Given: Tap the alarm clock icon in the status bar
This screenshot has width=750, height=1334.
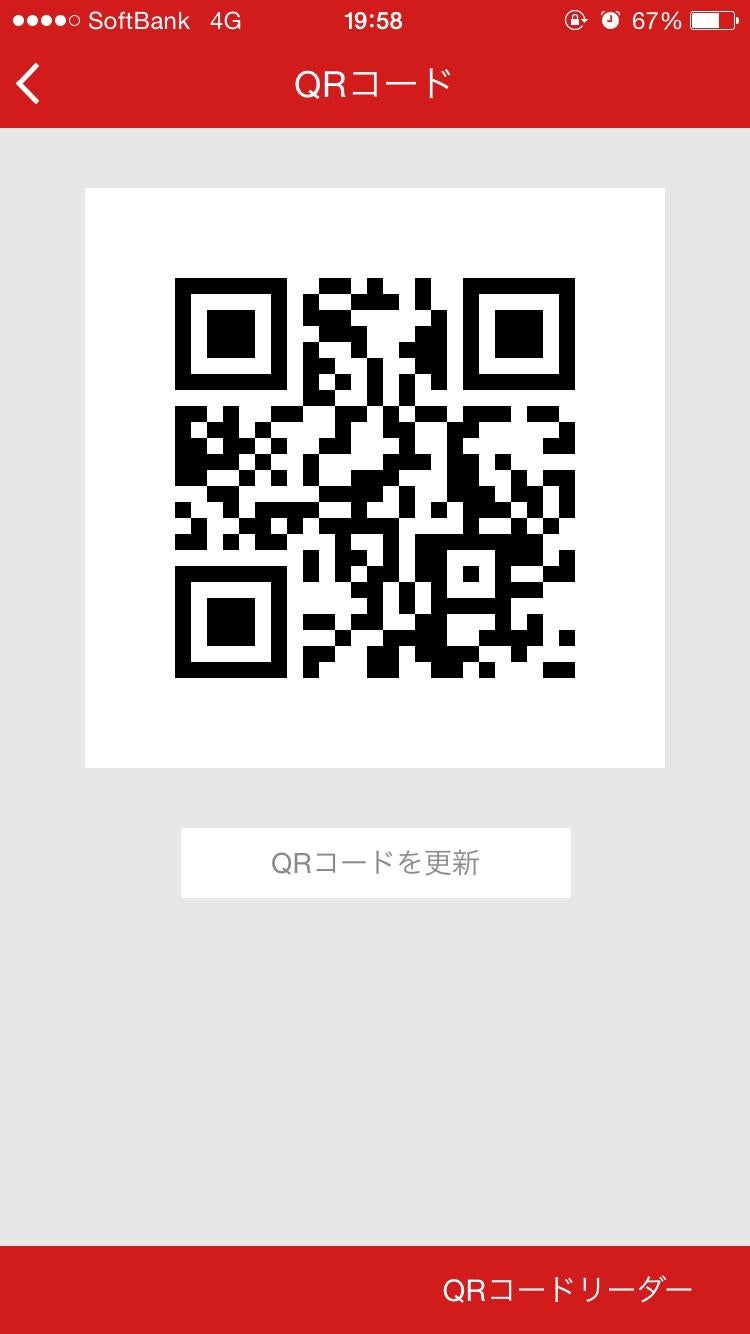Looking at the screenshot, I should [613, 20].
